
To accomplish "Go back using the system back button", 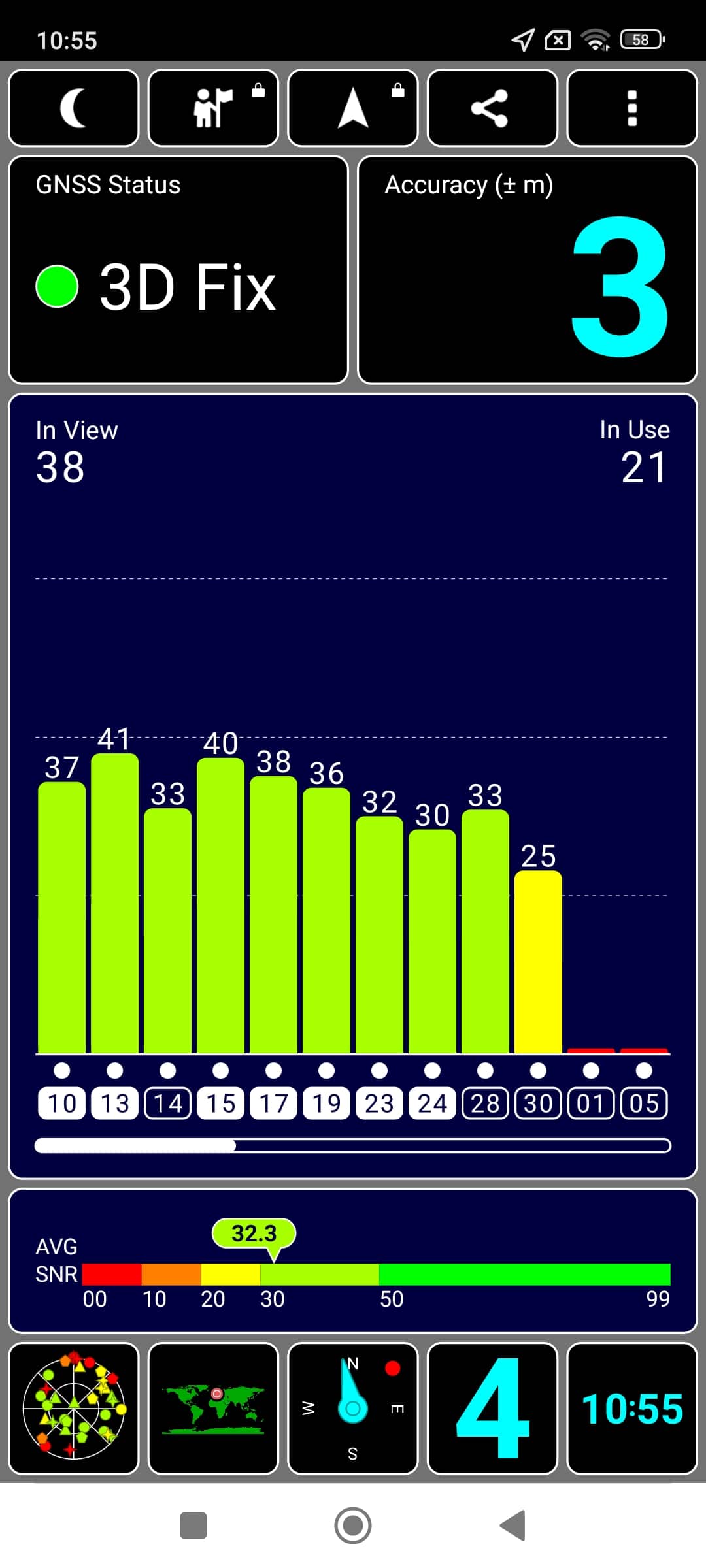I will click(513, 1526).
